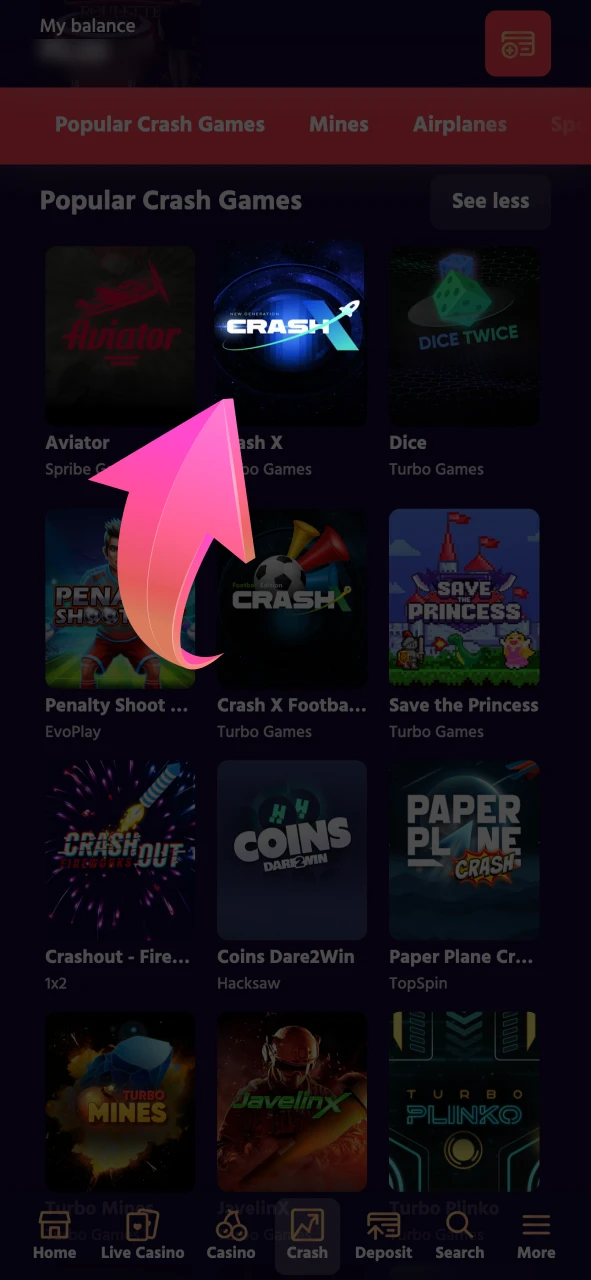
Task: Open Penalty Shoot game by EvoPlay
Action: click(120, 598)
